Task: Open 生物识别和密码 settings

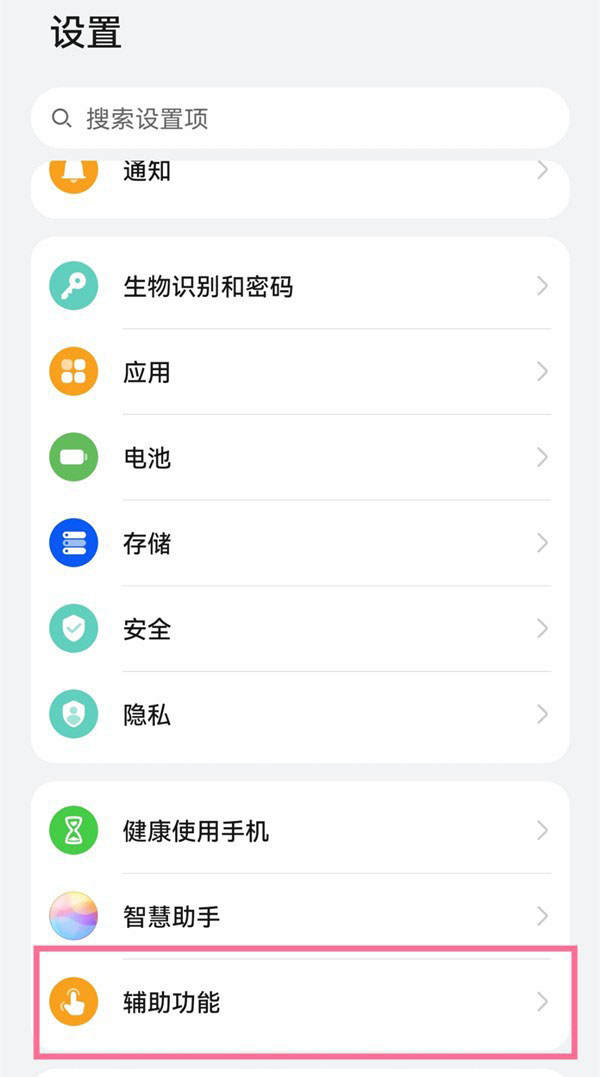Action: coord(300,286)
